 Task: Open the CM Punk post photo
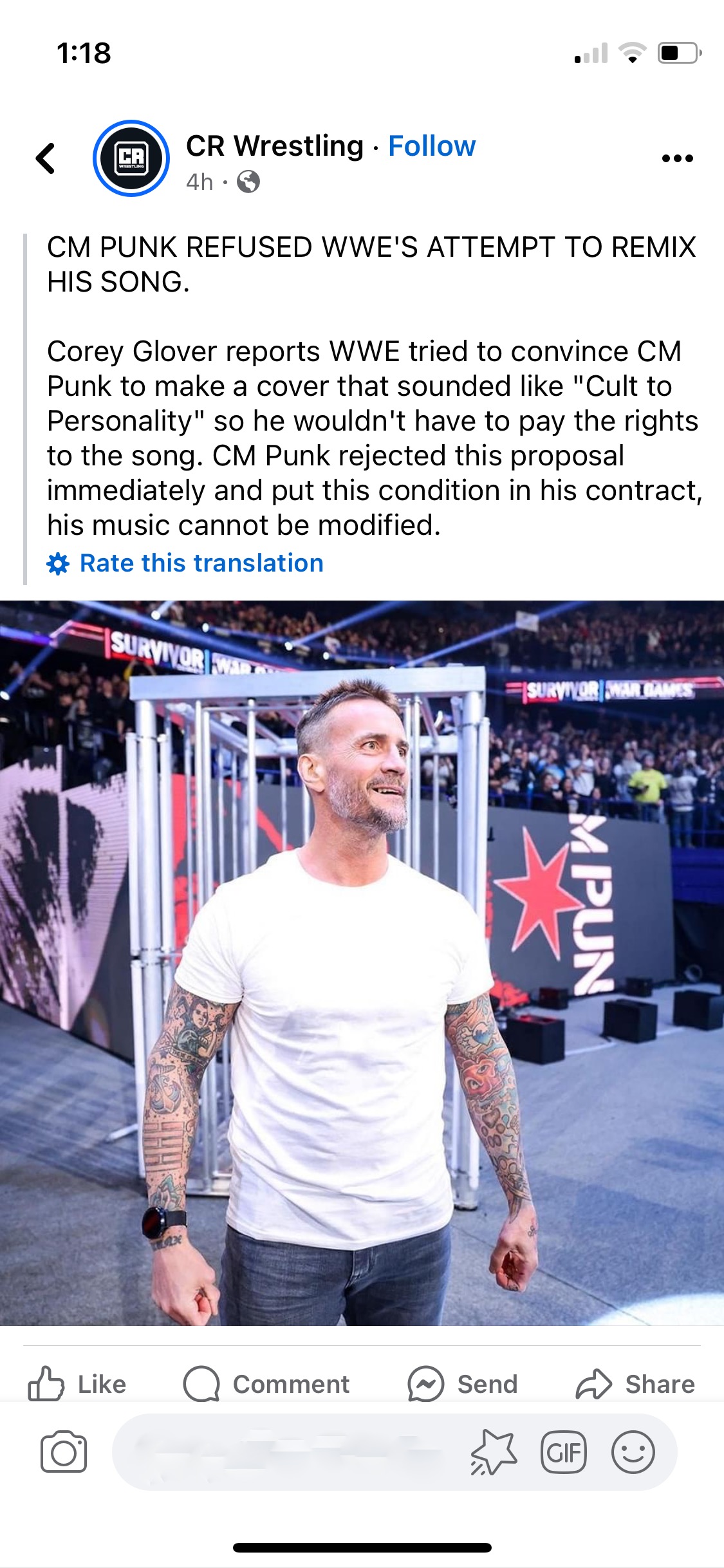pos(362,962)
